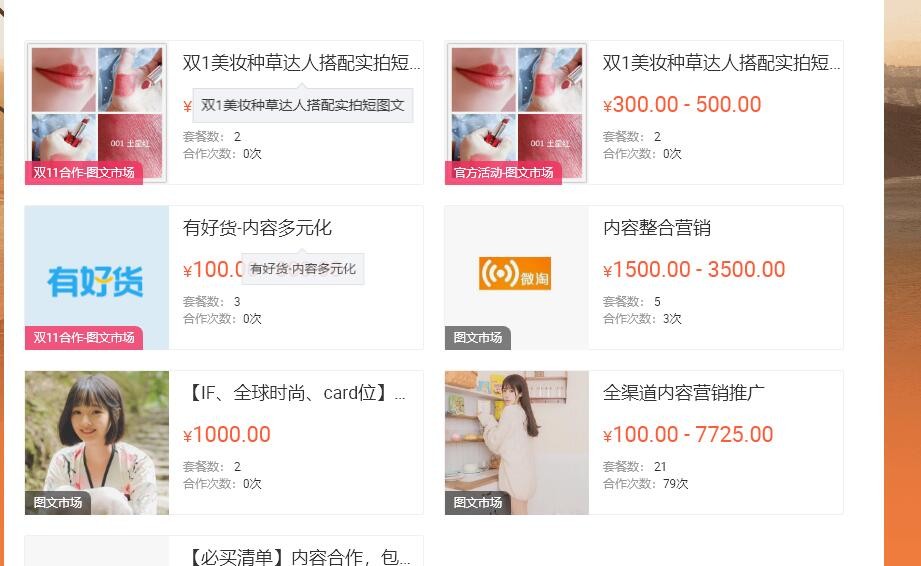Screen dimensions: 921x566
Task: Open the 内容整合营销 微淘 card
Action: (x=657, y=228)
